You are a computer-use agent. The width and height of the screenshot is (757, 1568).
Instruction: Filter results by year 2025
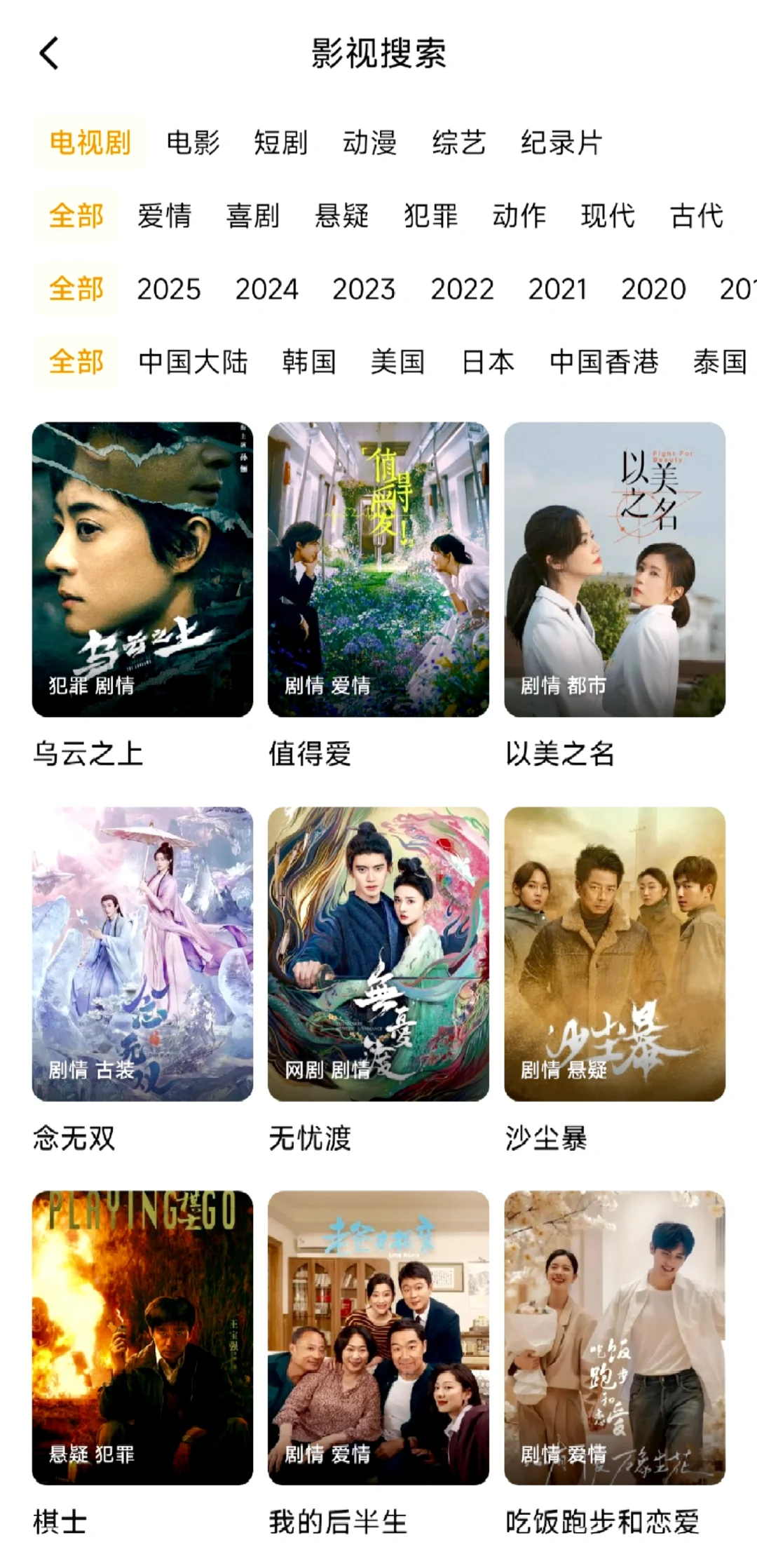[x=169, y=289]
